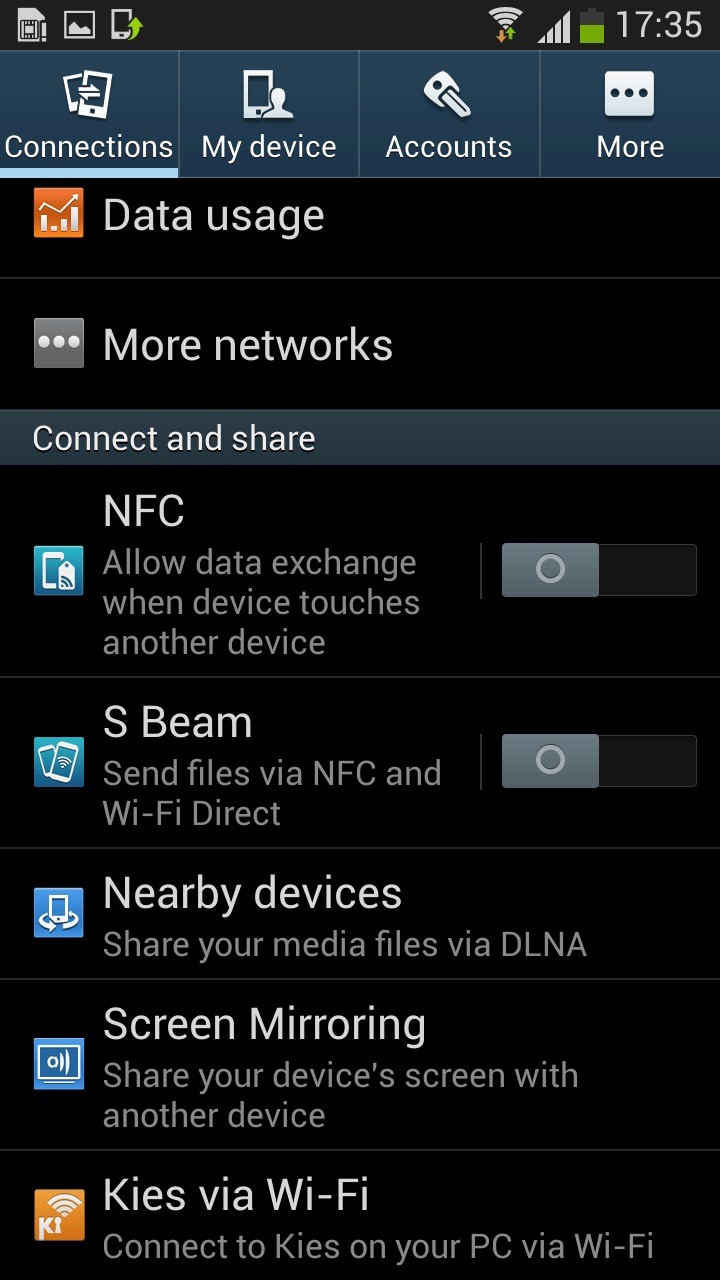Turn on the NFC switch
This screenshot has height=1280, width=720.
point(598,570)
